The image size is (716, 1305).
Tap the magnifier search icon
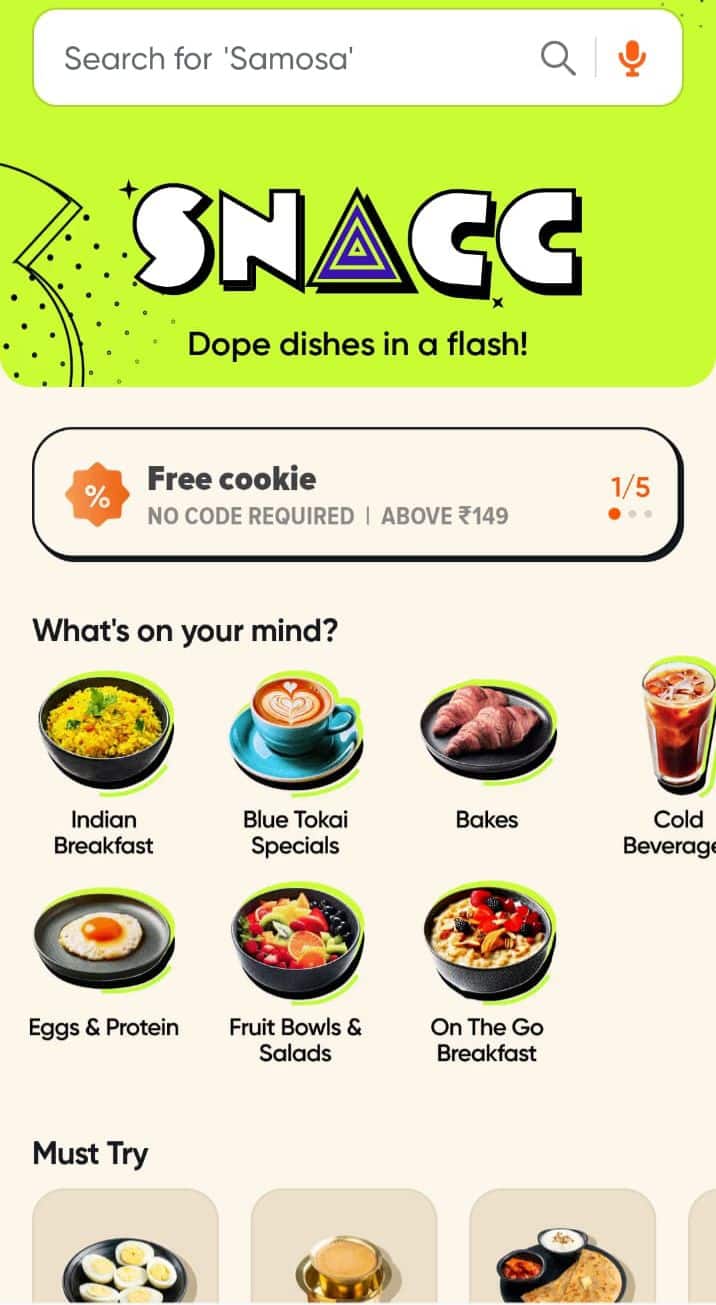click(558, 59)
